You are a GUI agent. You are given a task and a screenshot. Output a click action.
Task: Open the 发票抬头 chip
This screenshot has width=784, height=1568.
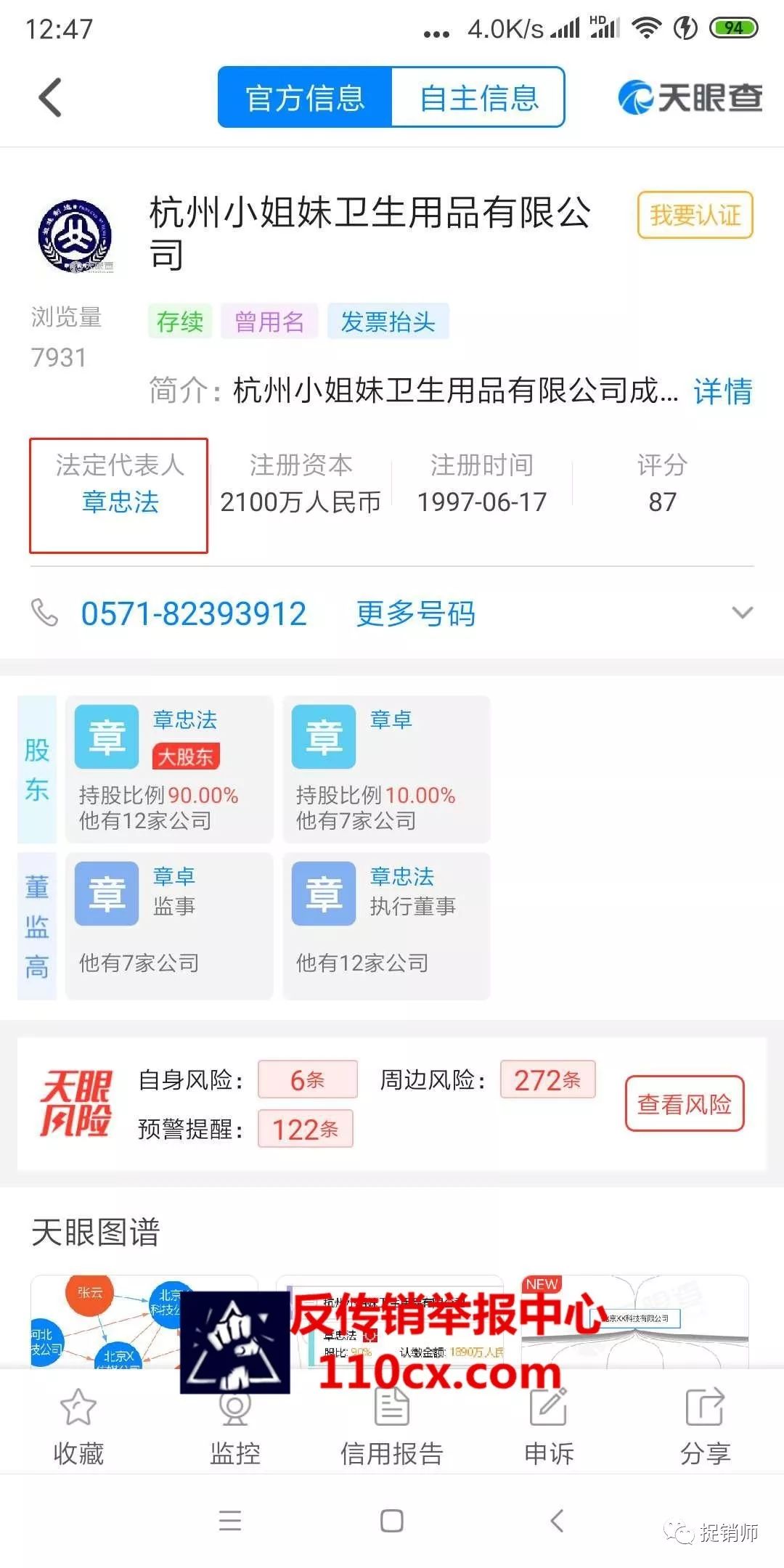(388, 322)
